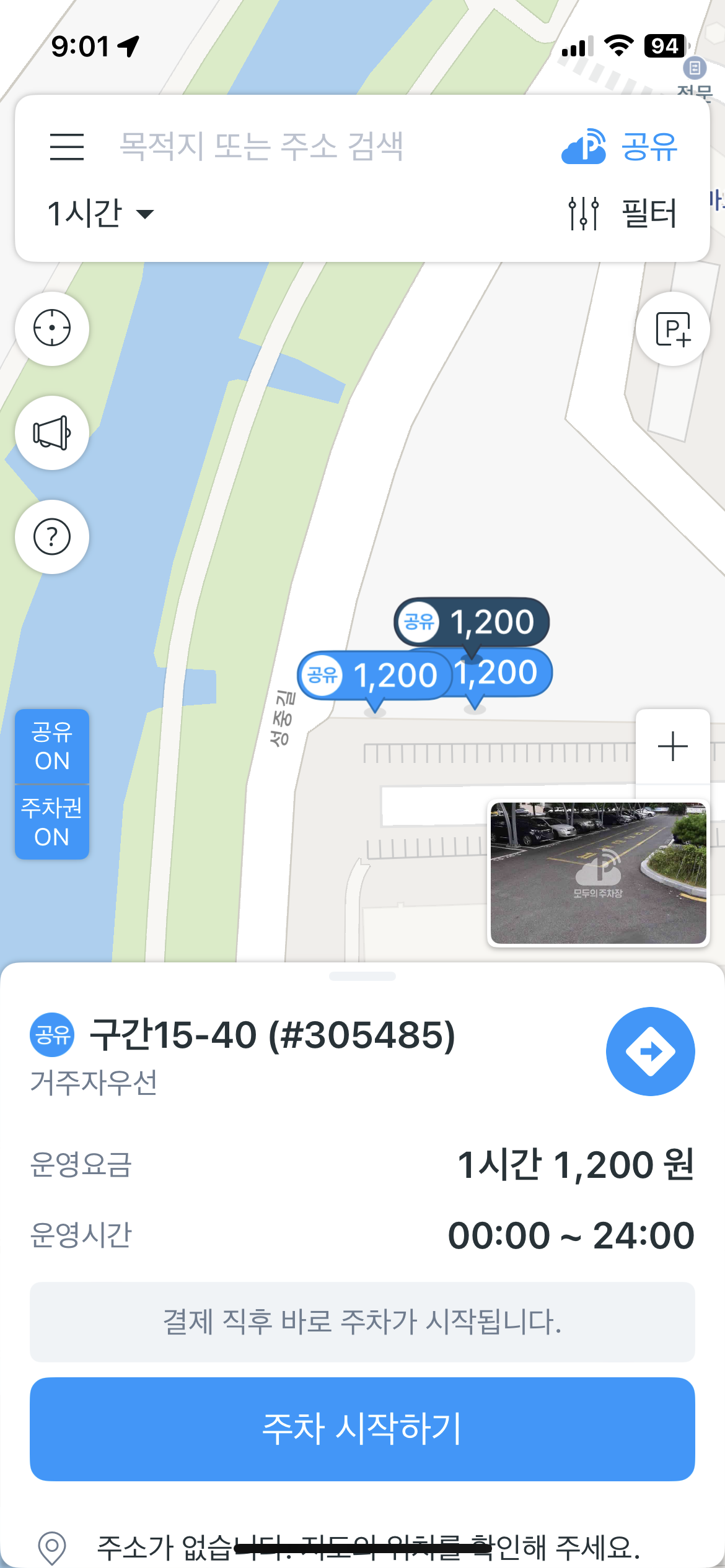Toggle the 공유 ON map layer

point(52,746)
